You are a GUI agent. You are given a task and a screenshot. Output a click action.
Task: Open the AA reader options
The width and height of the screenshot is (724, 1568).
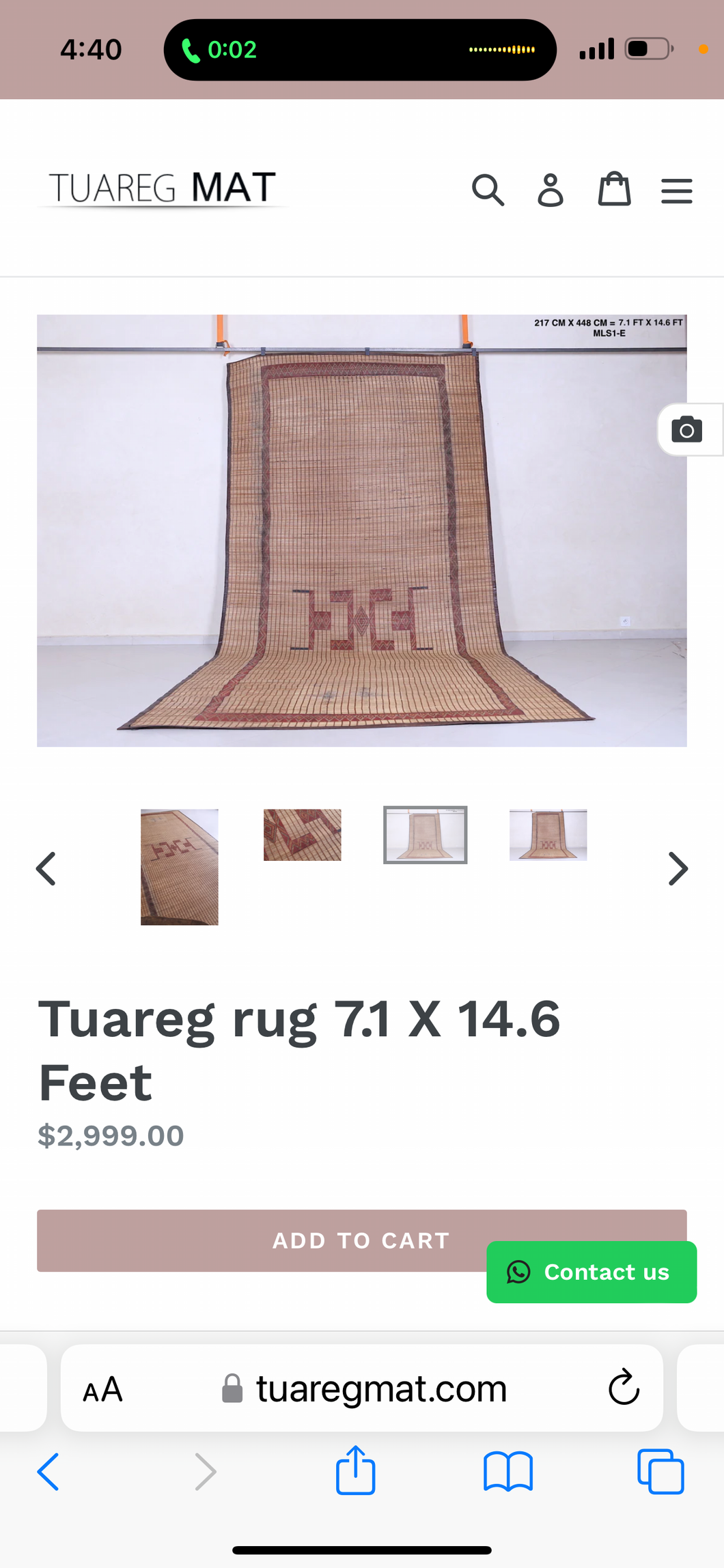click(x=102, y=1389)
